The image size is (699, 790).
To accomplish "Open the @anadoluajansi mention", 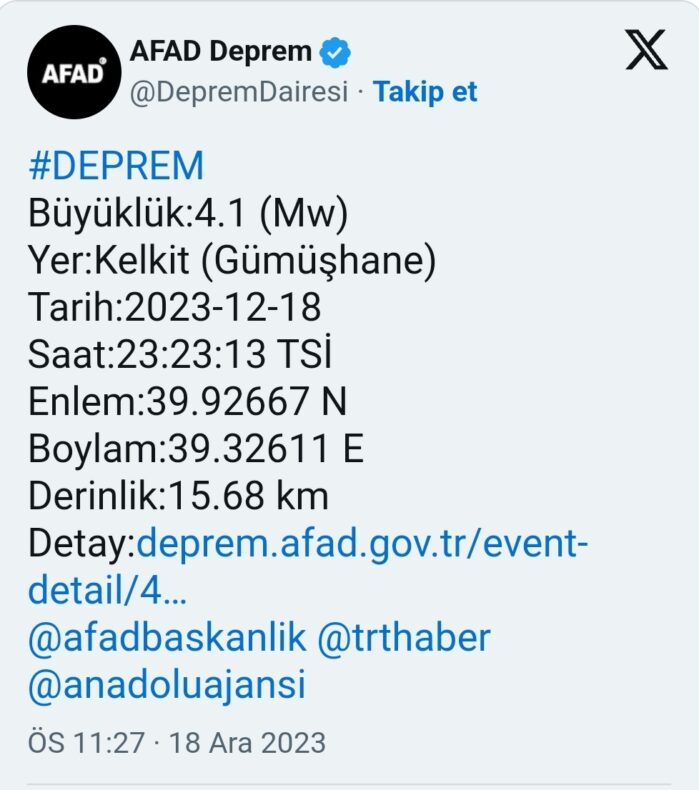I will tap(167, 686).
